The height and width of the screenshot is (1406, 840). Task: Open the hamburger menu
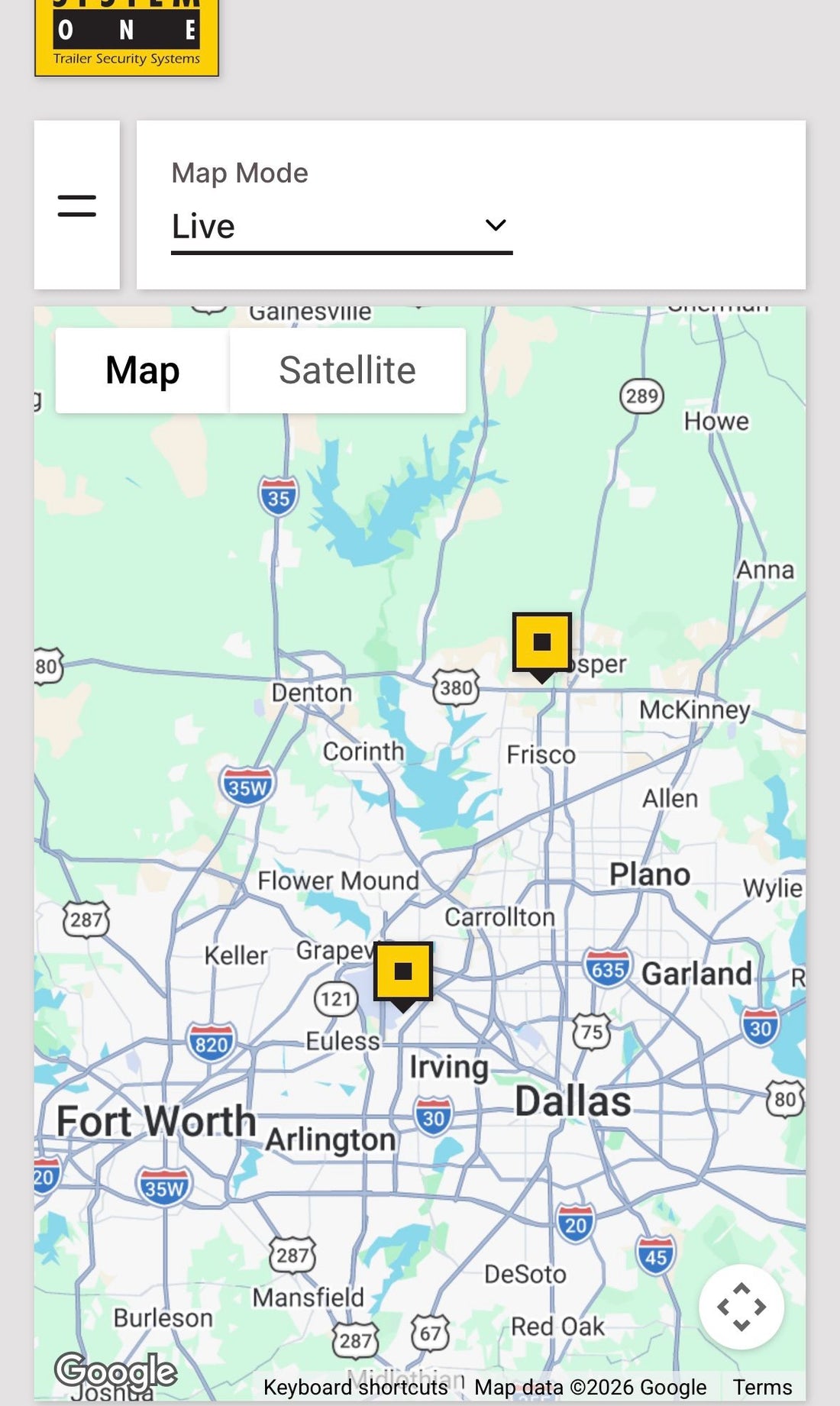point(77,205)
